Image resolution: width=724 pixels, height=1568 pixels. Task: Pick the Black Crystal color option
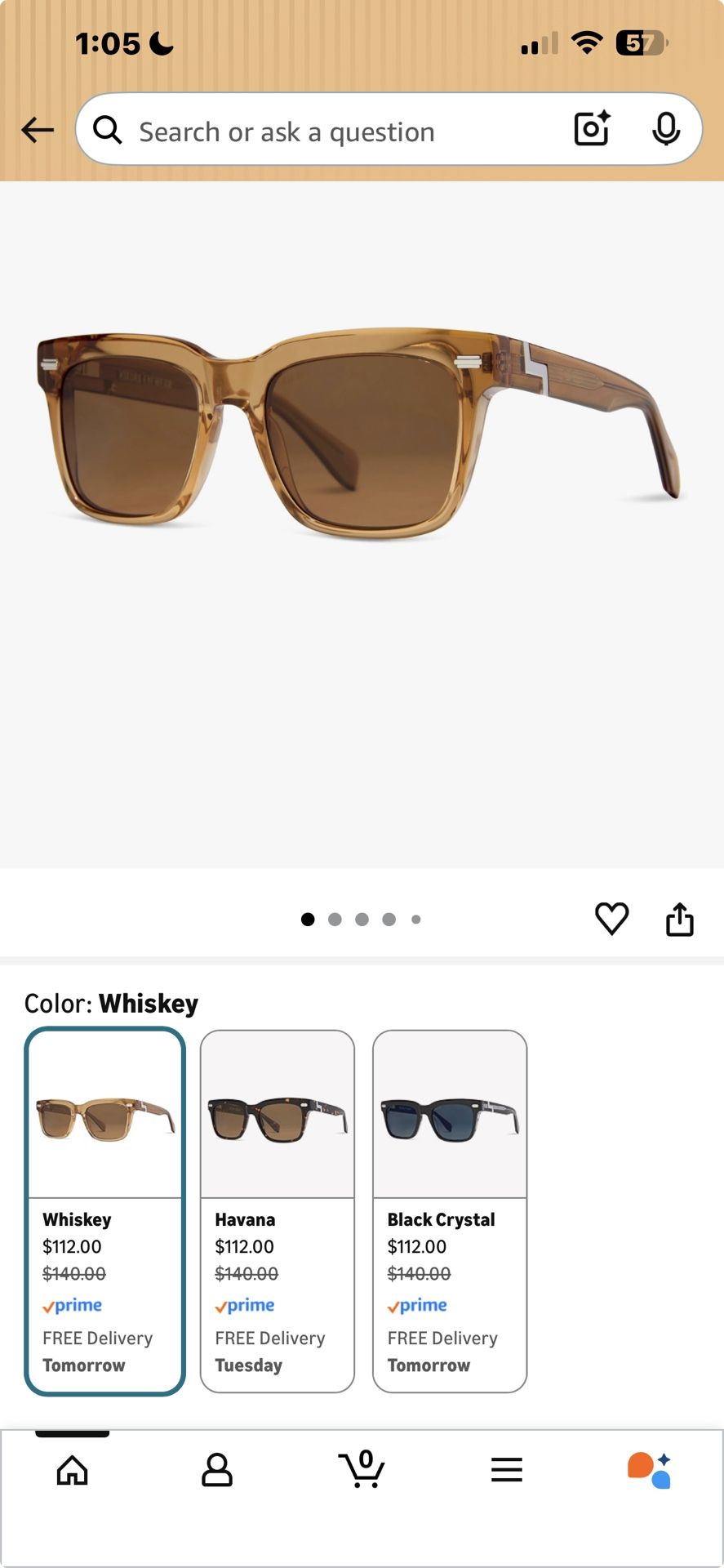[450, 1210]
